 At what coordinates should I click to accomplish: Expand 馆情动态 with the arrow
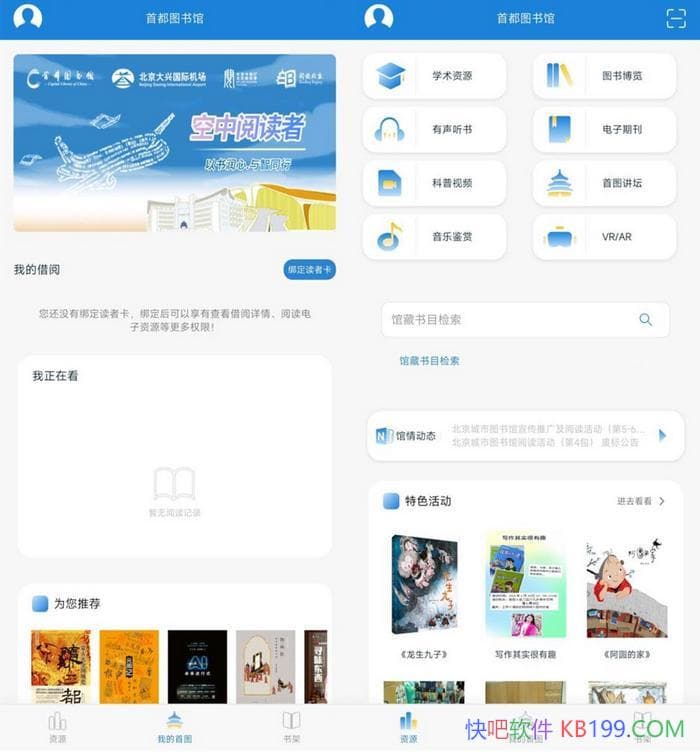(x=662, y=435)
